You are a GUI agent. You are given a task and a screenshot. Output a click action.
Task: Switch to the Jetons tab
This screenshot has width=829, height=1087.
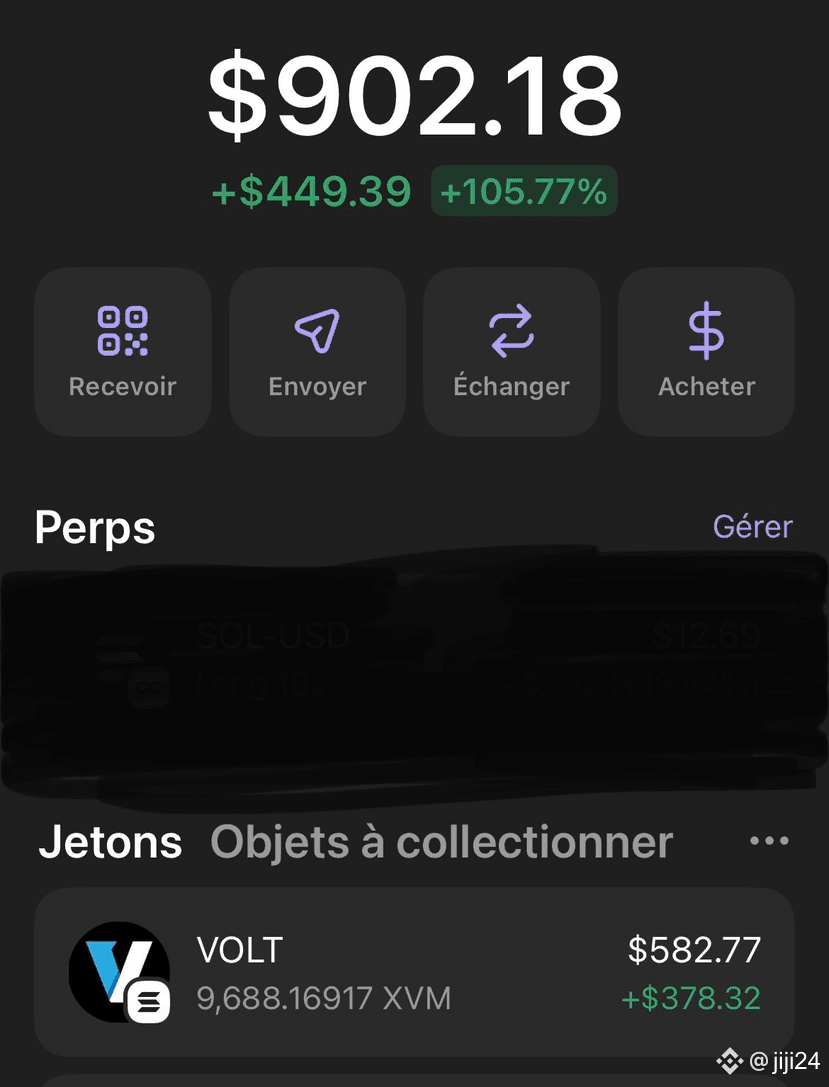(x=110, y=842)
